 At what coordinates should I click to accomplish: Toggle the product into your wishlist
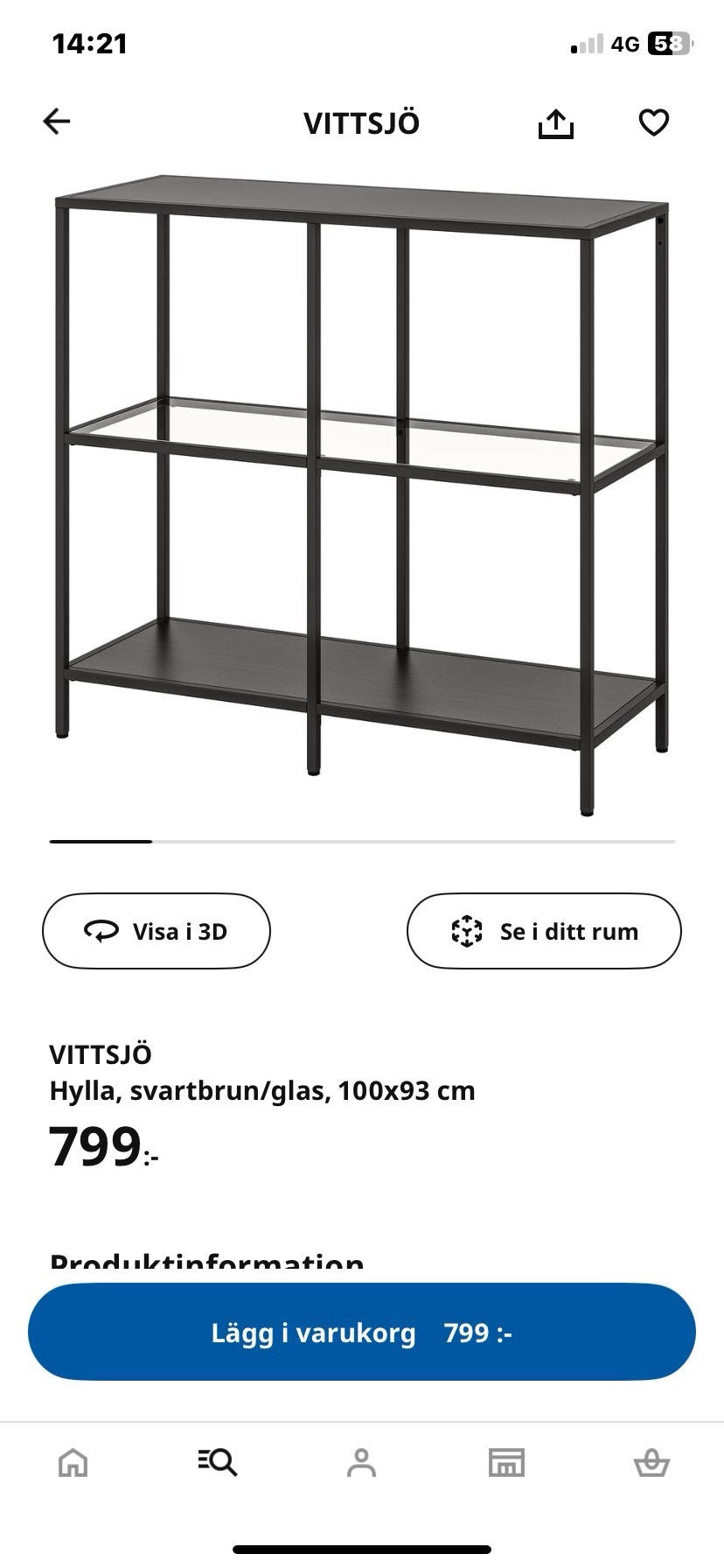pos(654,122)
